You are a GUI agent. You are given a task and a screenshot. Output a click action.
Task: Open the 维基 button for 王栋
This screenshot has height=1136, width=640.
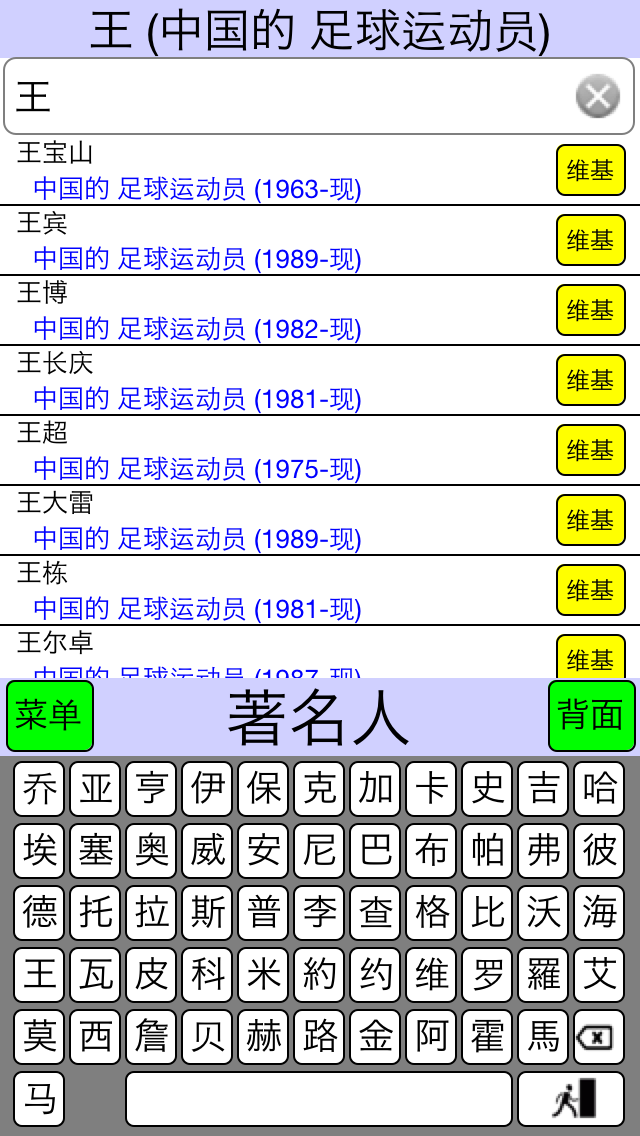[x=591, y=590]
